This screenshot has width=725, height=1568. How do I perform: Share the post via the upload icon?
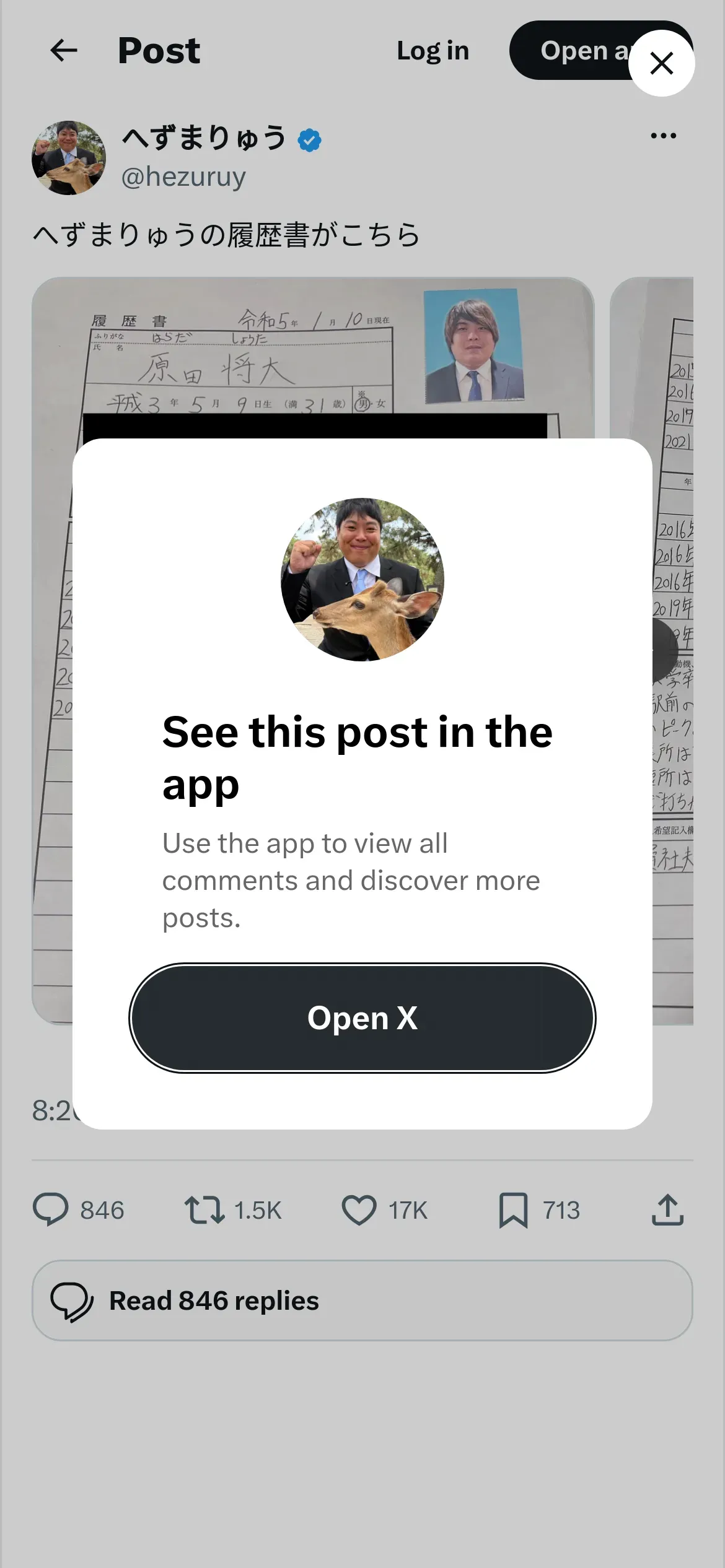(667, 1209)
